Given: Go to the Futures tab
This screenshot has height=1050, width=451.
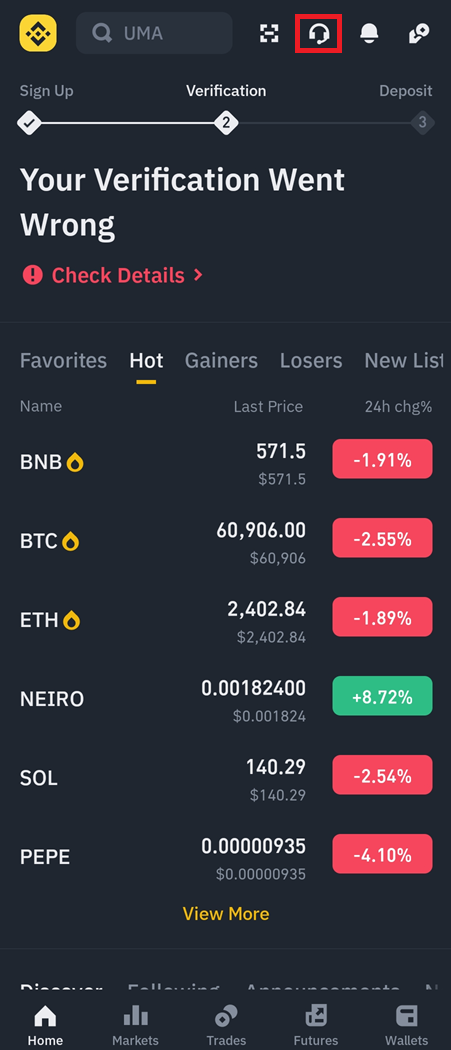Looking at the screenshot, I should (x=316, y=1025).
